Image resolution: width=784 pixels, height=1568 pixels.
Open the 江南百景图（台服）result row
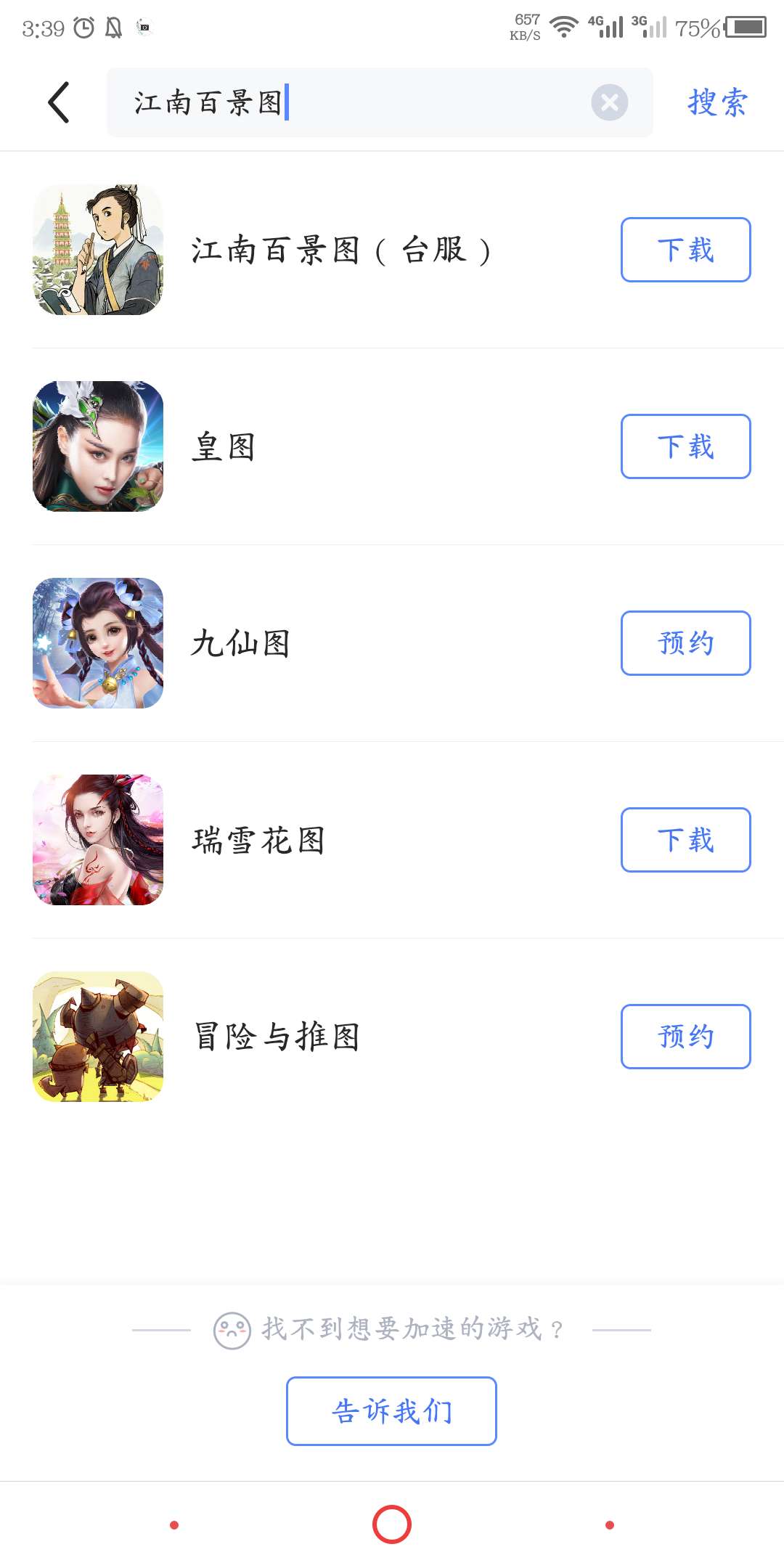341,250
